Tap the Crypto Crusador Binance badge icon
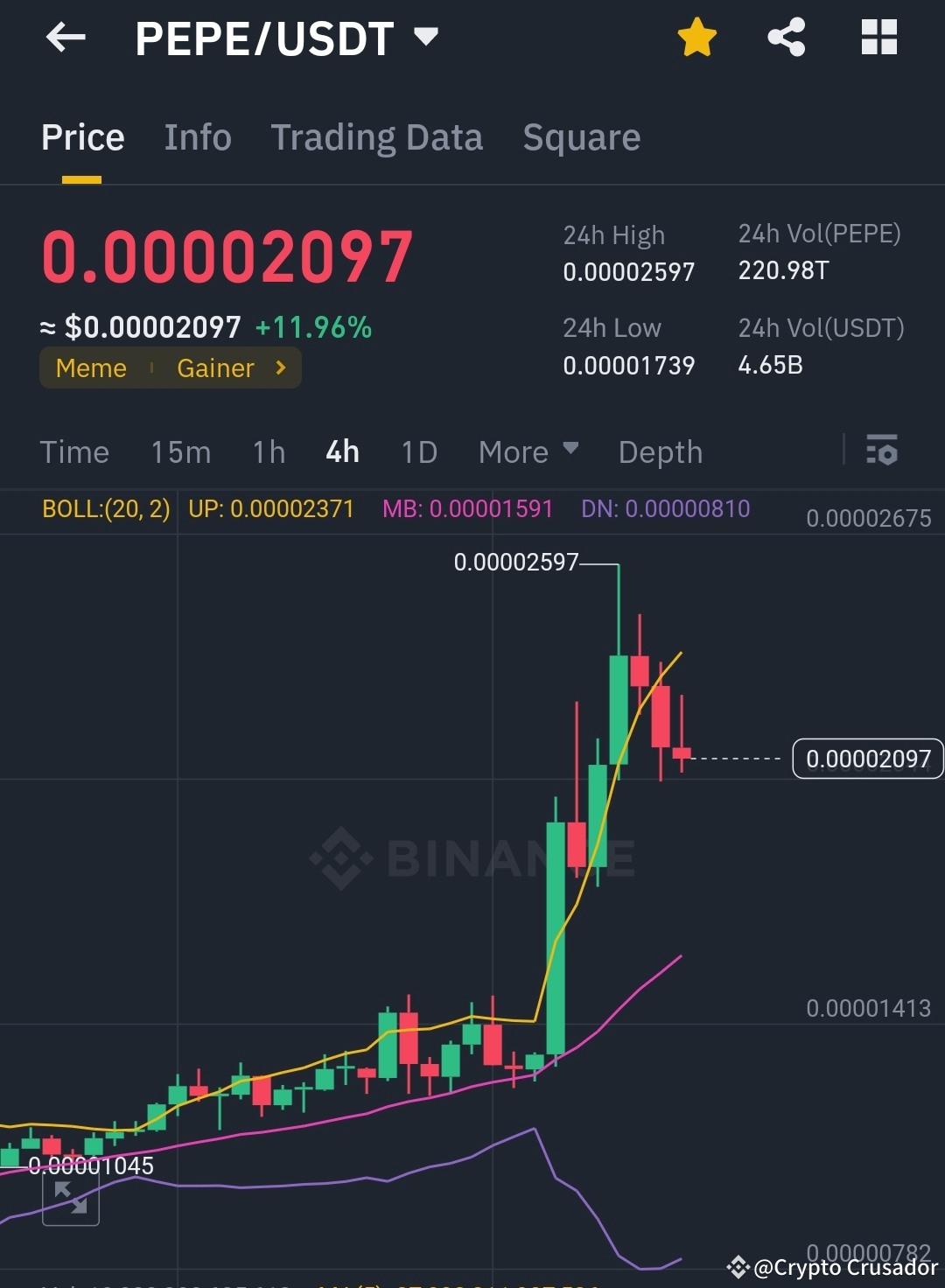 738,1265
